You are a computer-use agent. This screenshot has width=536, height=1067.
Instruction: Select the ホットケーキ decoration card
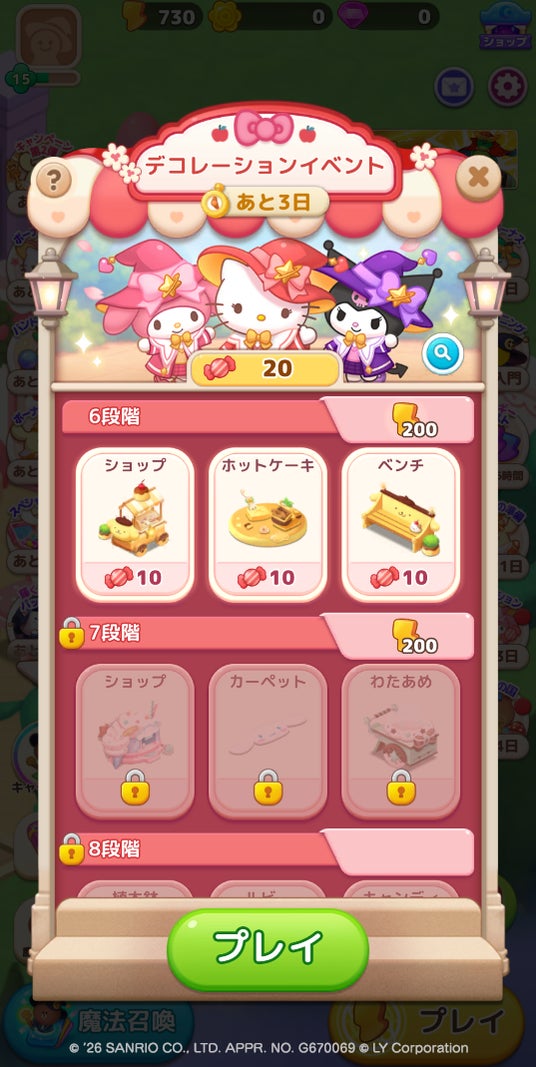tap(267, 525)
